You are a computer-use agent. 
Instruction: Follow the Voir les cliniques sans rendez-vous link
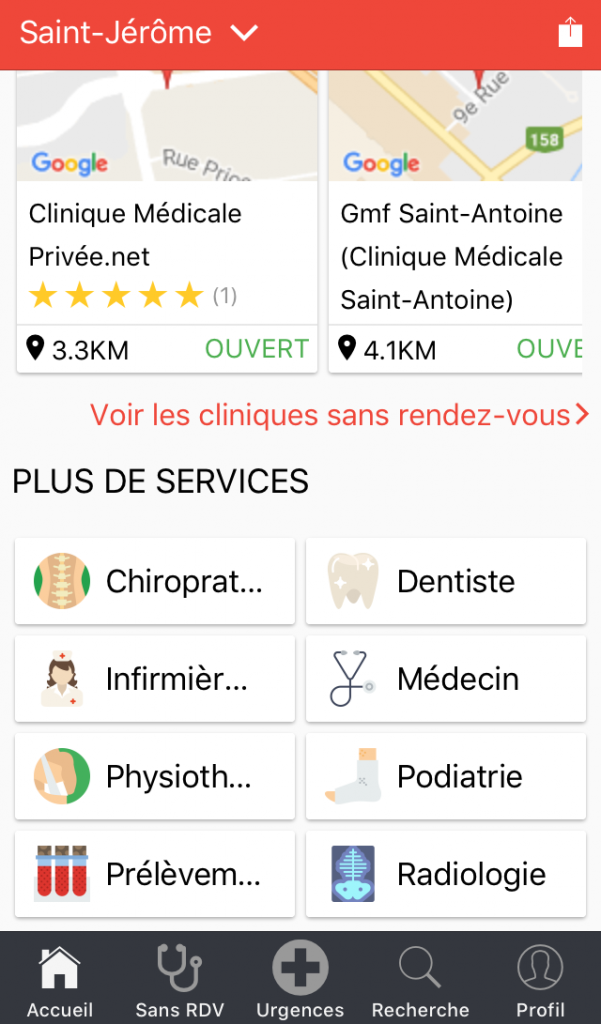[x=338, y=415]
